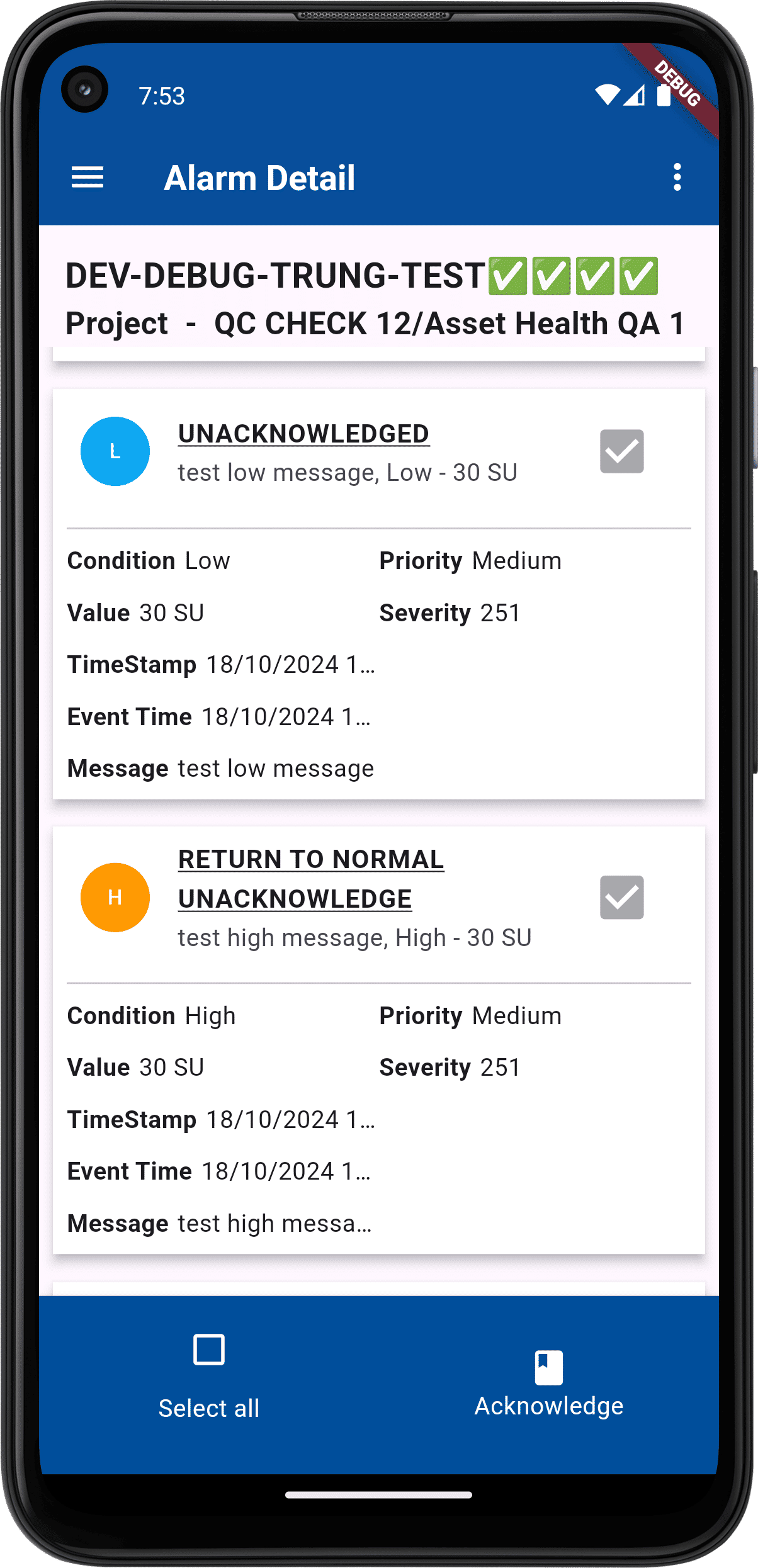Toggle checkbox for the low message alarm
Image resolution: width=758 pixels, height=1568 pixels.
tap(621, 451)
